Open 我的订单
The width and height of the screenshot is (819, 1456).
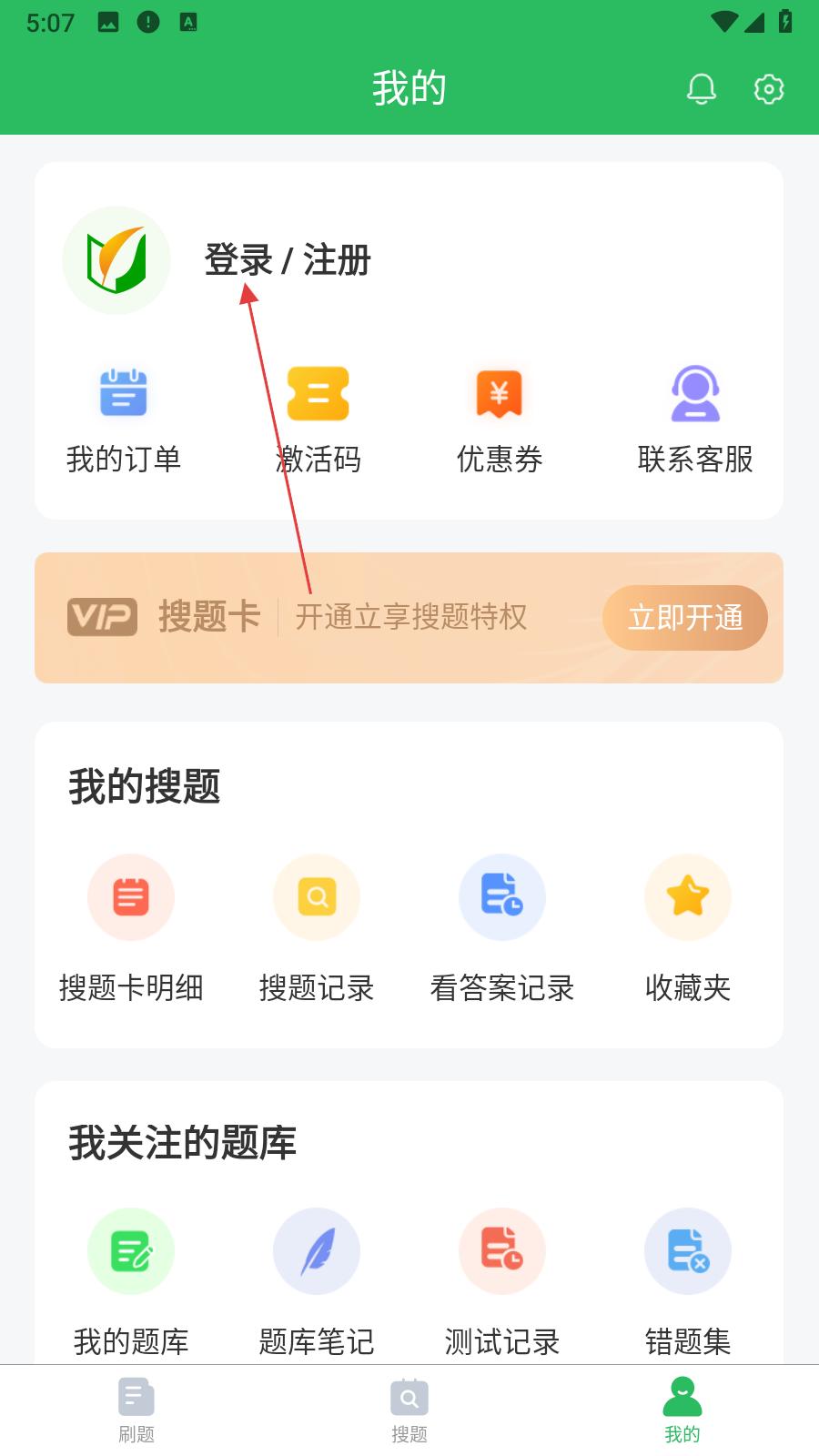(124, 420)
